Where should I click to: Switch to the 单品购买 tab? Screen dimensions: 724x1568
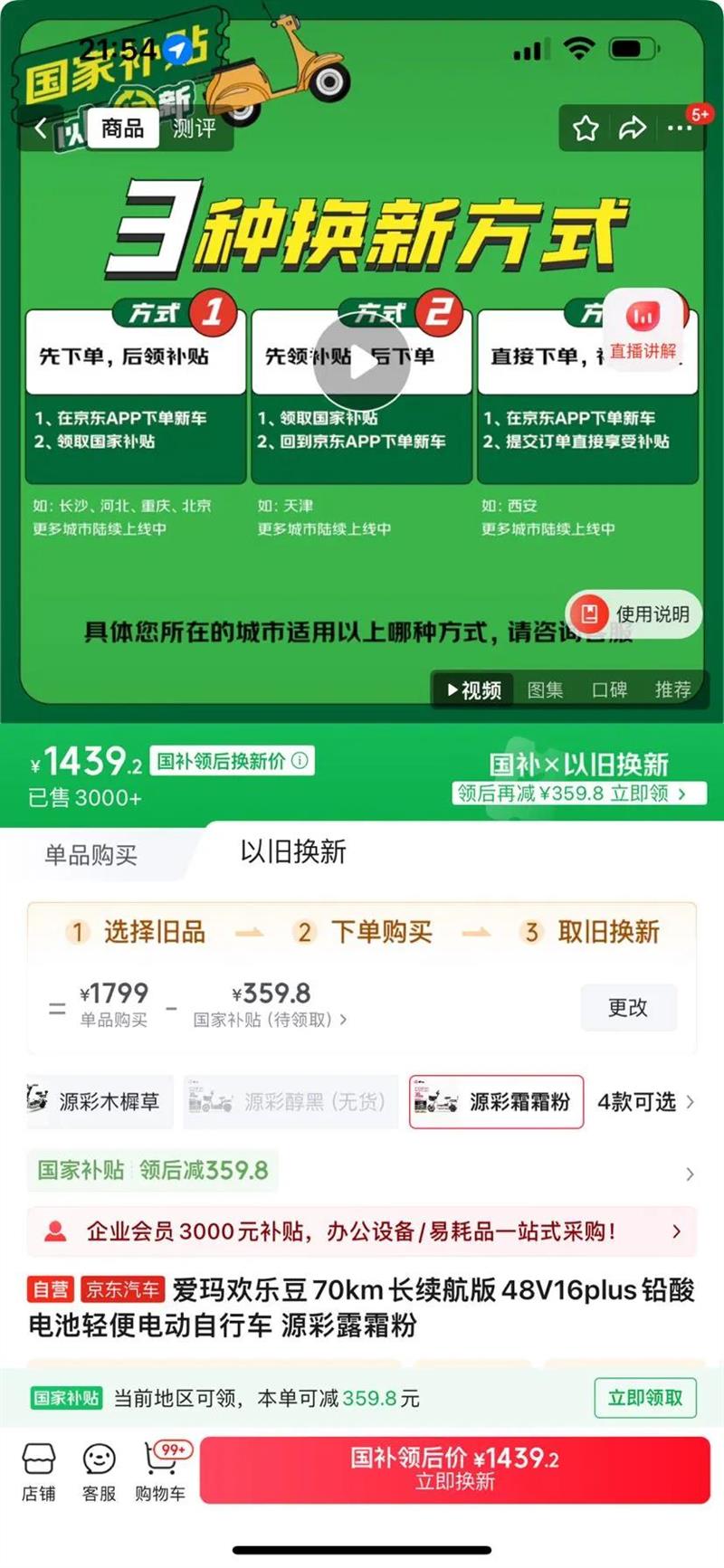pos(87,854)
